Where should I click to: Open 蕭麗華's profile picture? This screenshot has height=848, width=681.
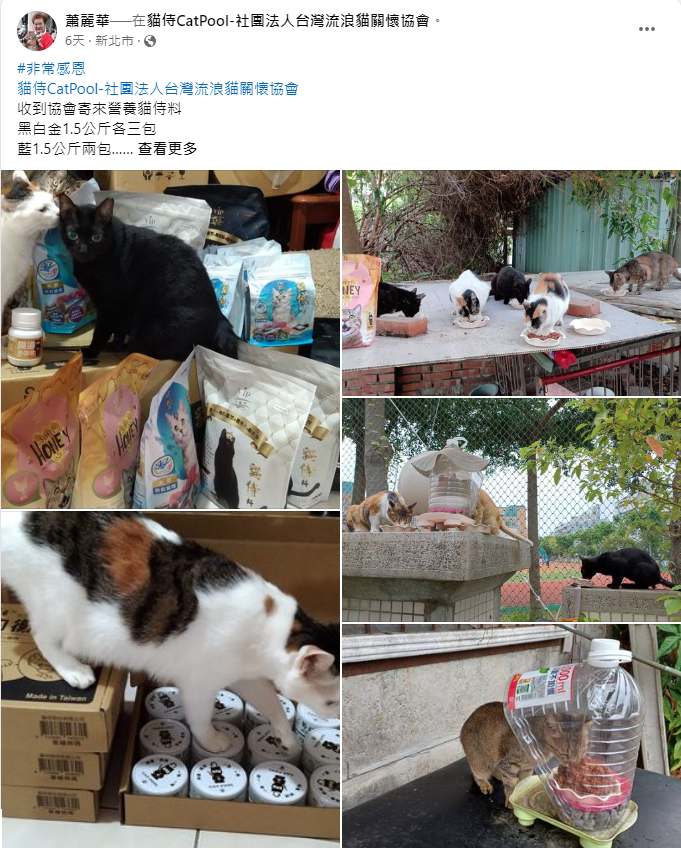37,30
